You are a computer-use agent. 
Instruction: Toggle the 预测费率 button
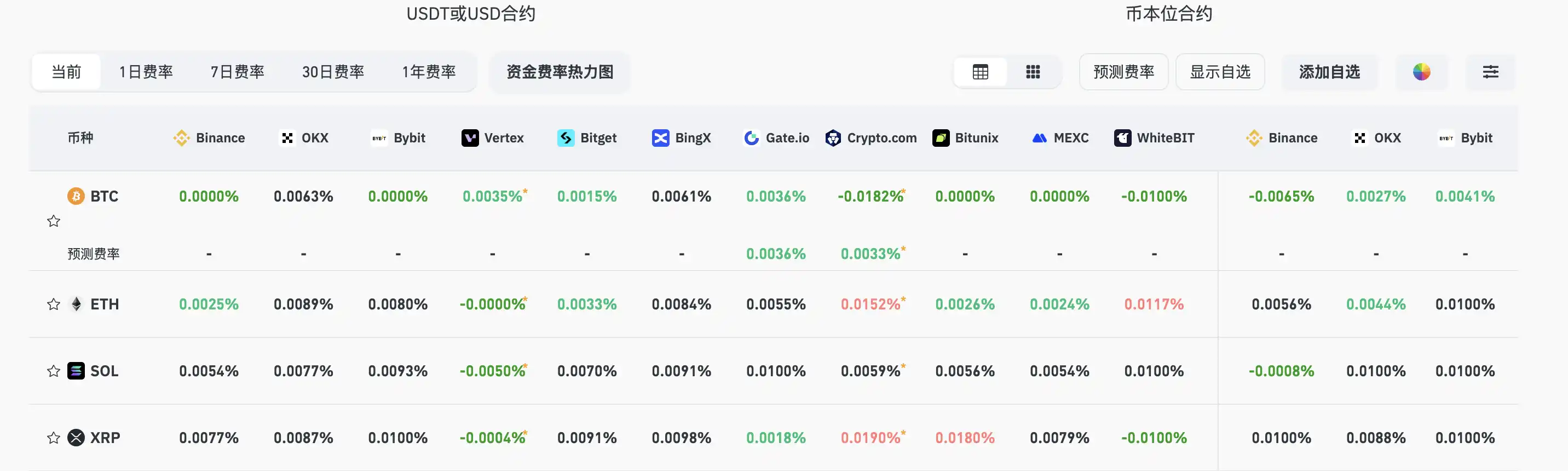click(1123, 72)
